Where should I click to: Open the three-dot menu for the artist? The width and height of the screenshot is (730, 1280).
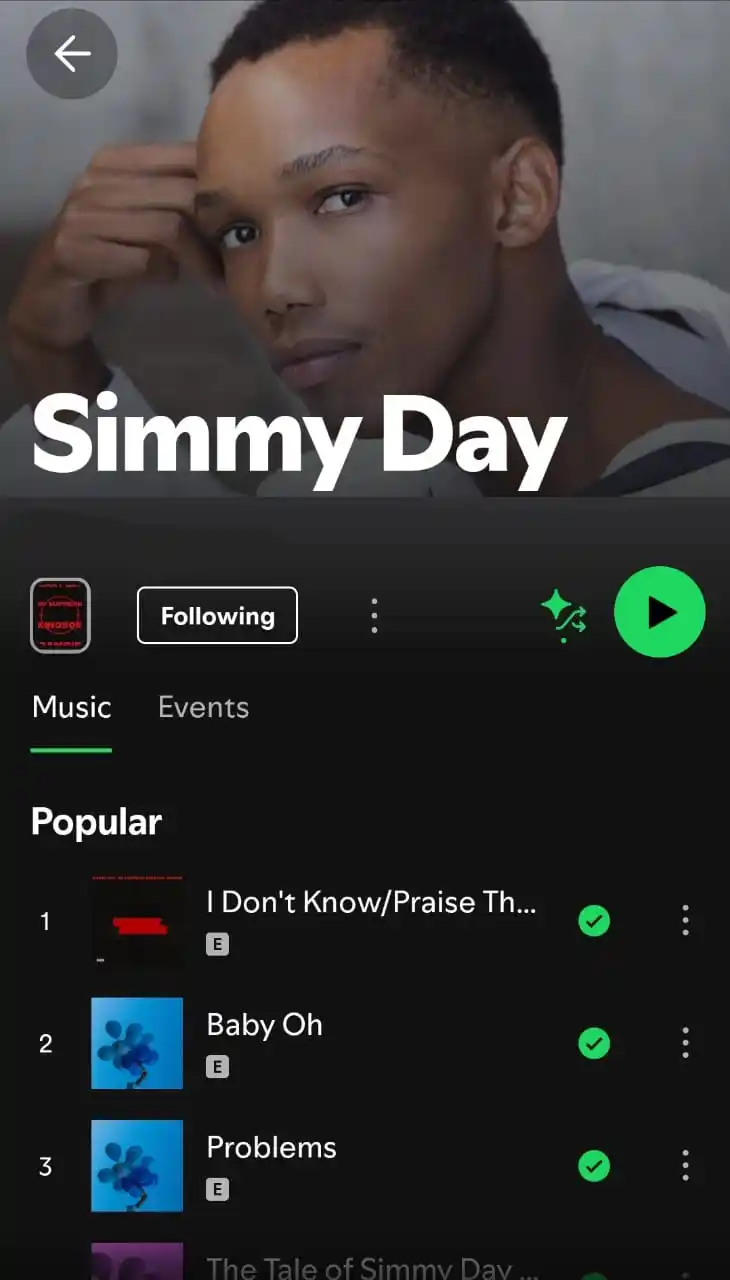tap(374, 615)
